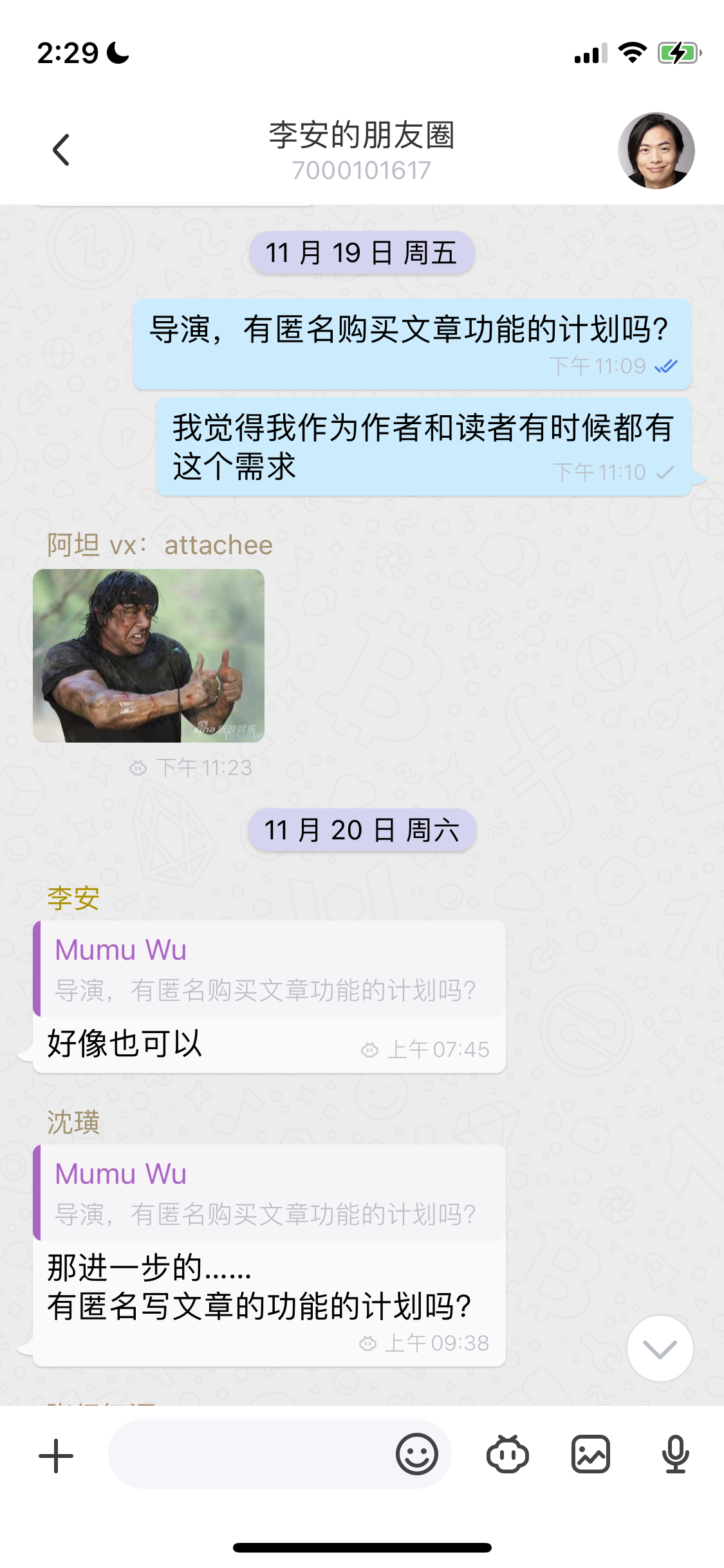Send a photo from the gallery

pos(591,1455)
